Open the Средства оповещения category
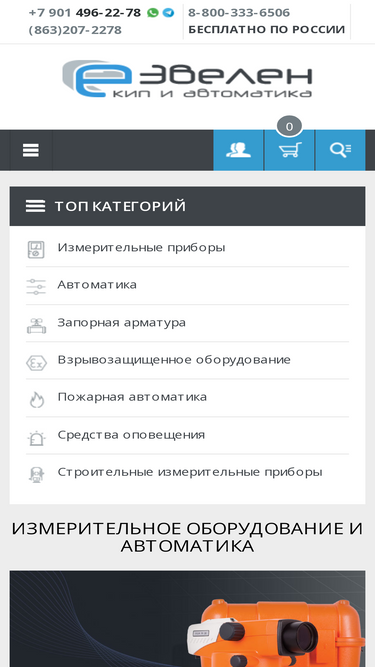 click(x=188, y=435)
